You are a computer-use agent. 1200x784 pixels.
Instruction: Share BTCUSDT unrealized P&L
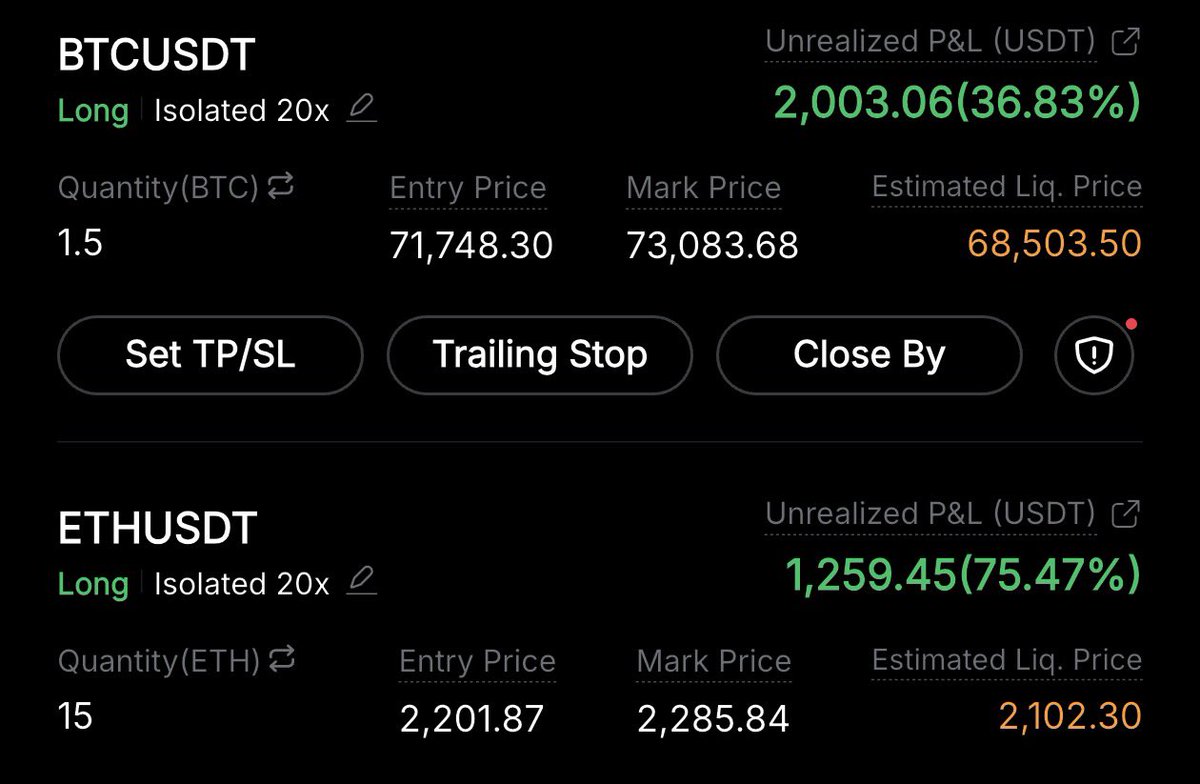(x=1126, y=41)
